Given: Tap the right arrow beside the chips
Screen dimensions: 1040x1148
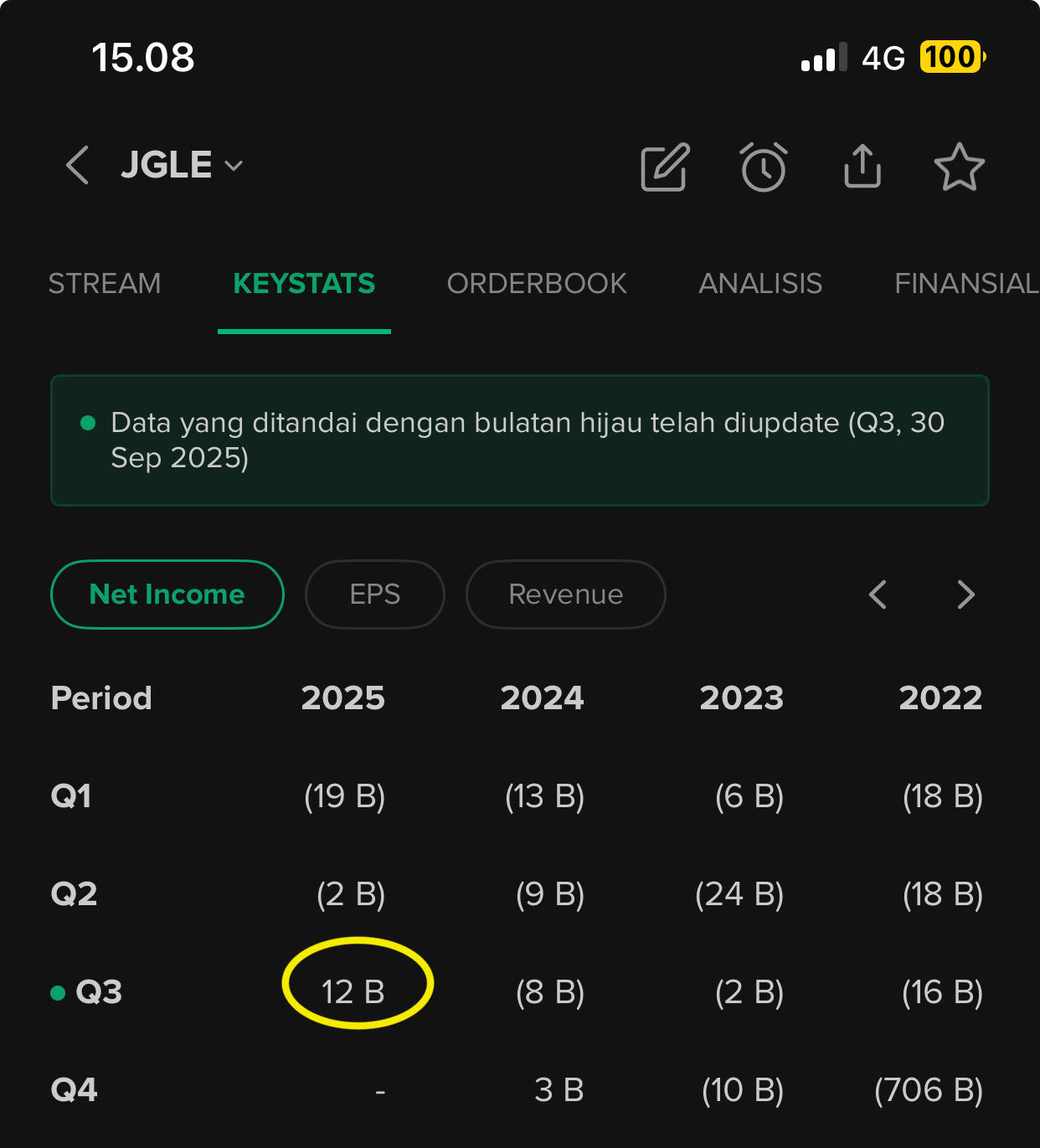Looking at the screenshot, I should [x=965, y=595].
